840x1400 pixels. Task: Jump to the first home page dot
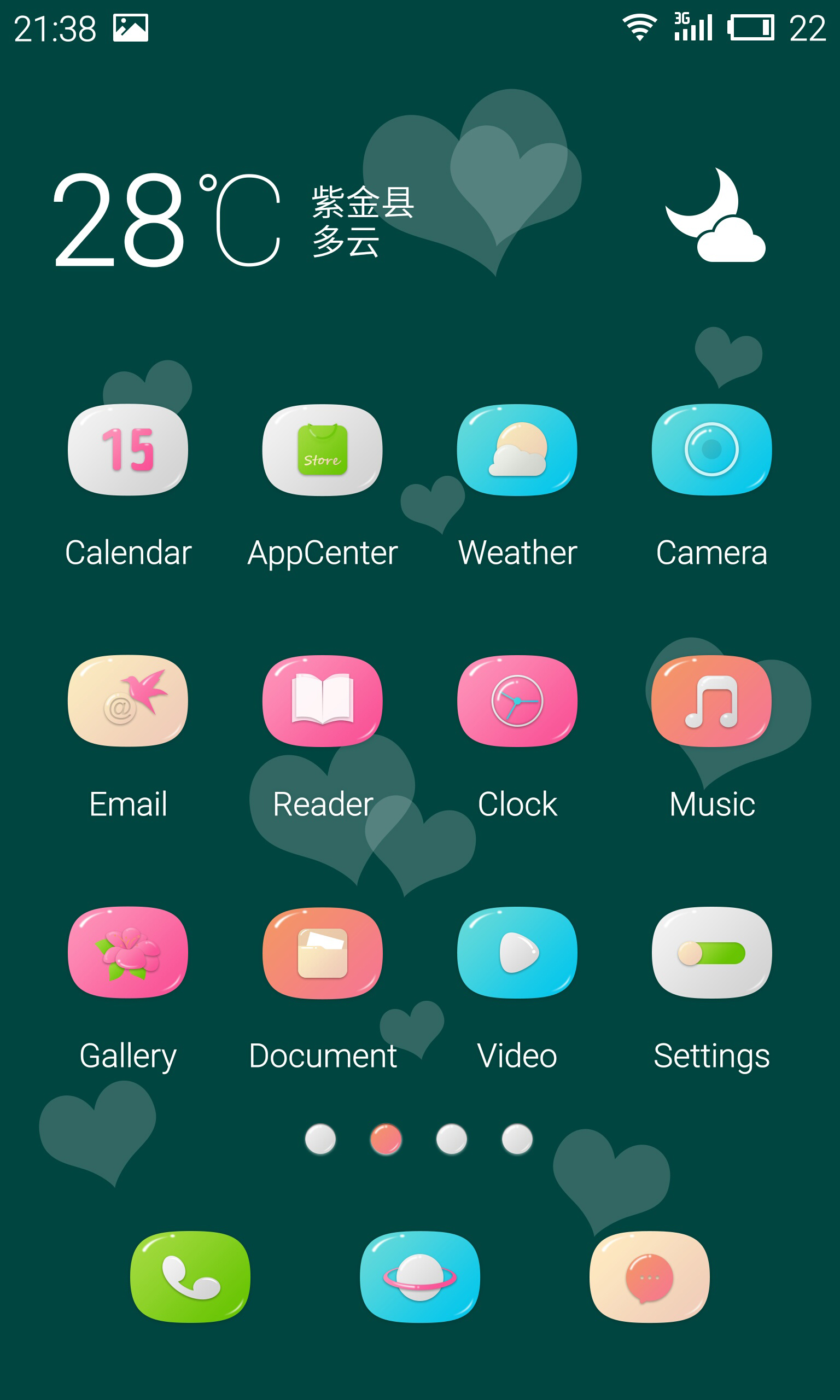(320, 1139)
